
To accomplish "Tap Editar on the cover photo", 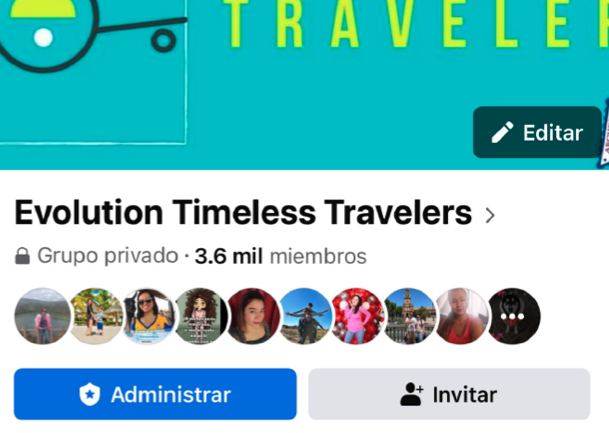I will (x=537, y=132).
